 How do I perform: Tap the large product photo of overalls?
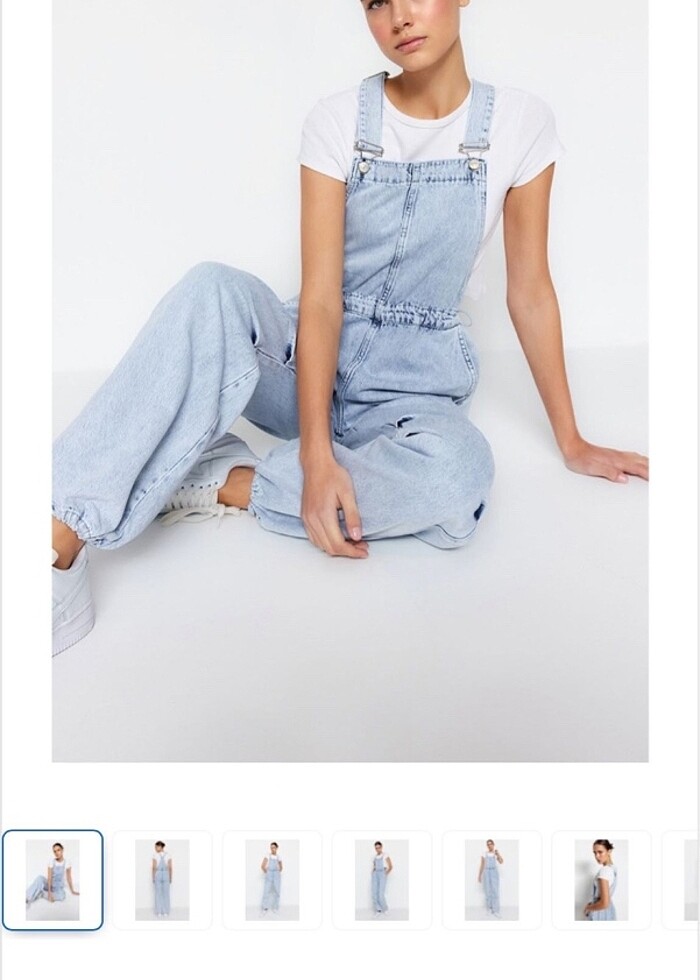pyautogui.click(x=350, y=380)
